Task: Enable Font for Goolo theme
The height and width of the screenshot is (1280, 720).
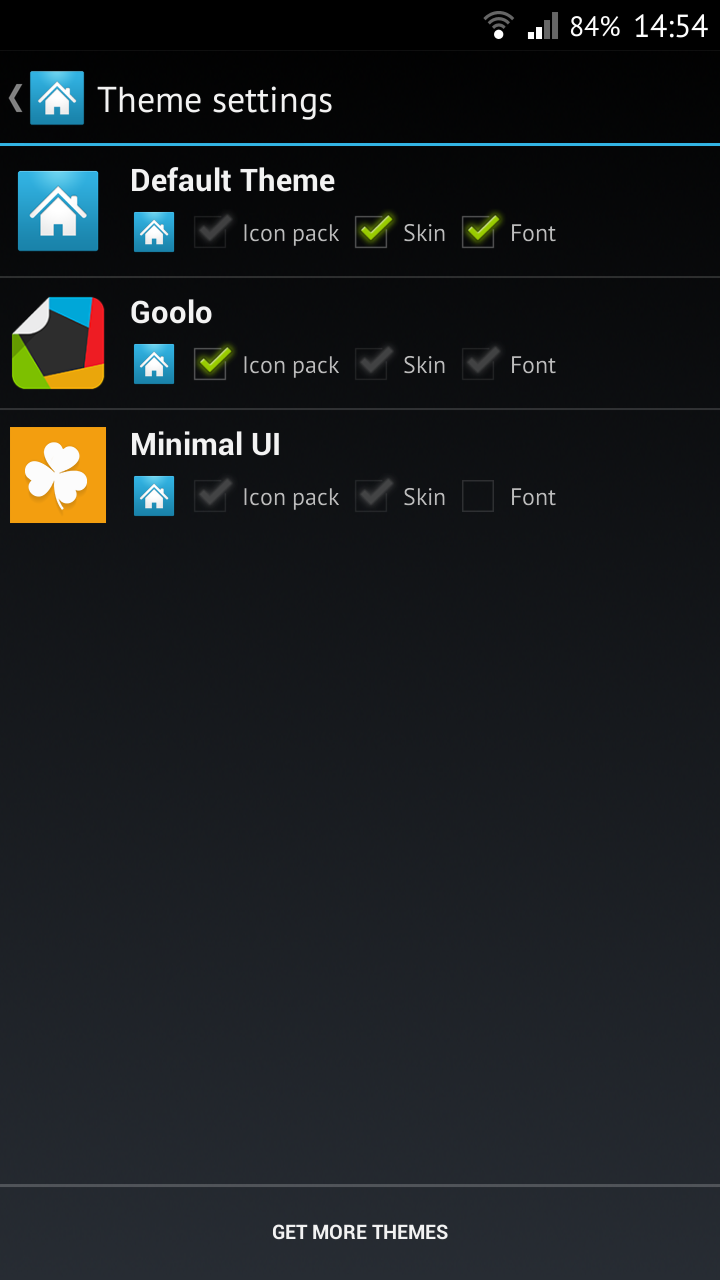Action: coord(479,364)
